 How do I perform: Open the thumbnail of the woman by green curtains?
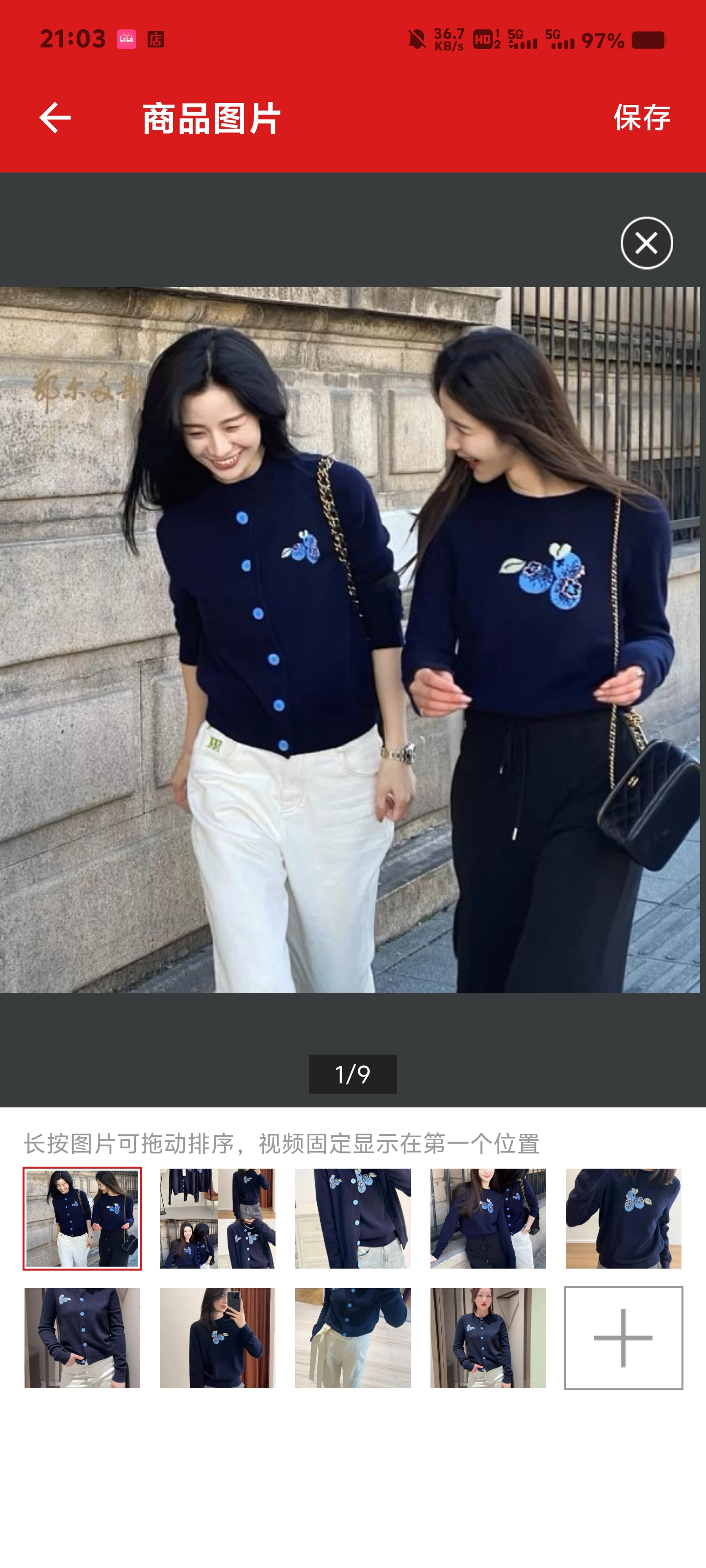[488, 1338]
